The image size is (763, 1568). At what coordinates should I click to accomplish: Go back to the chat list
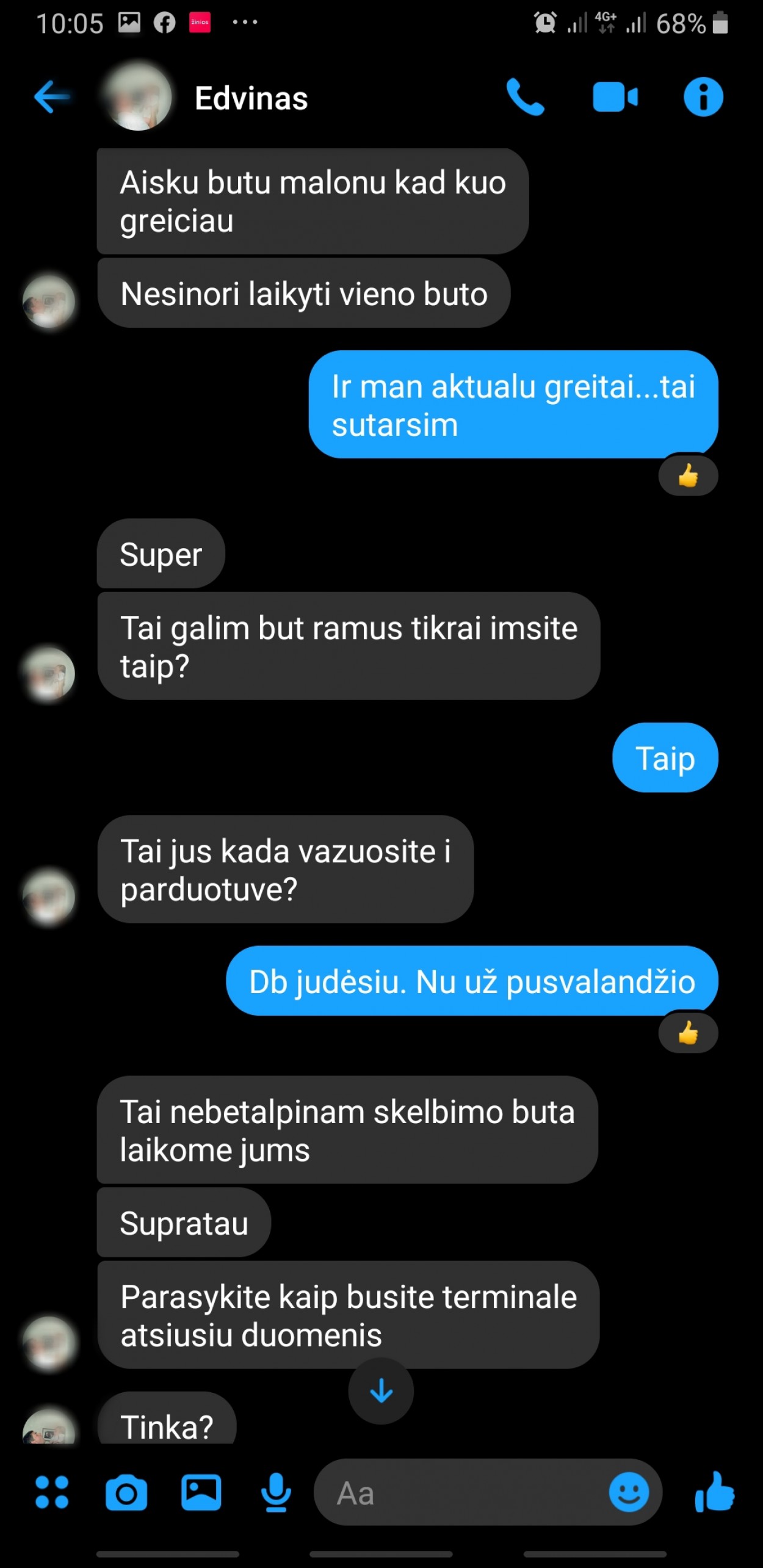pos(52,97)
